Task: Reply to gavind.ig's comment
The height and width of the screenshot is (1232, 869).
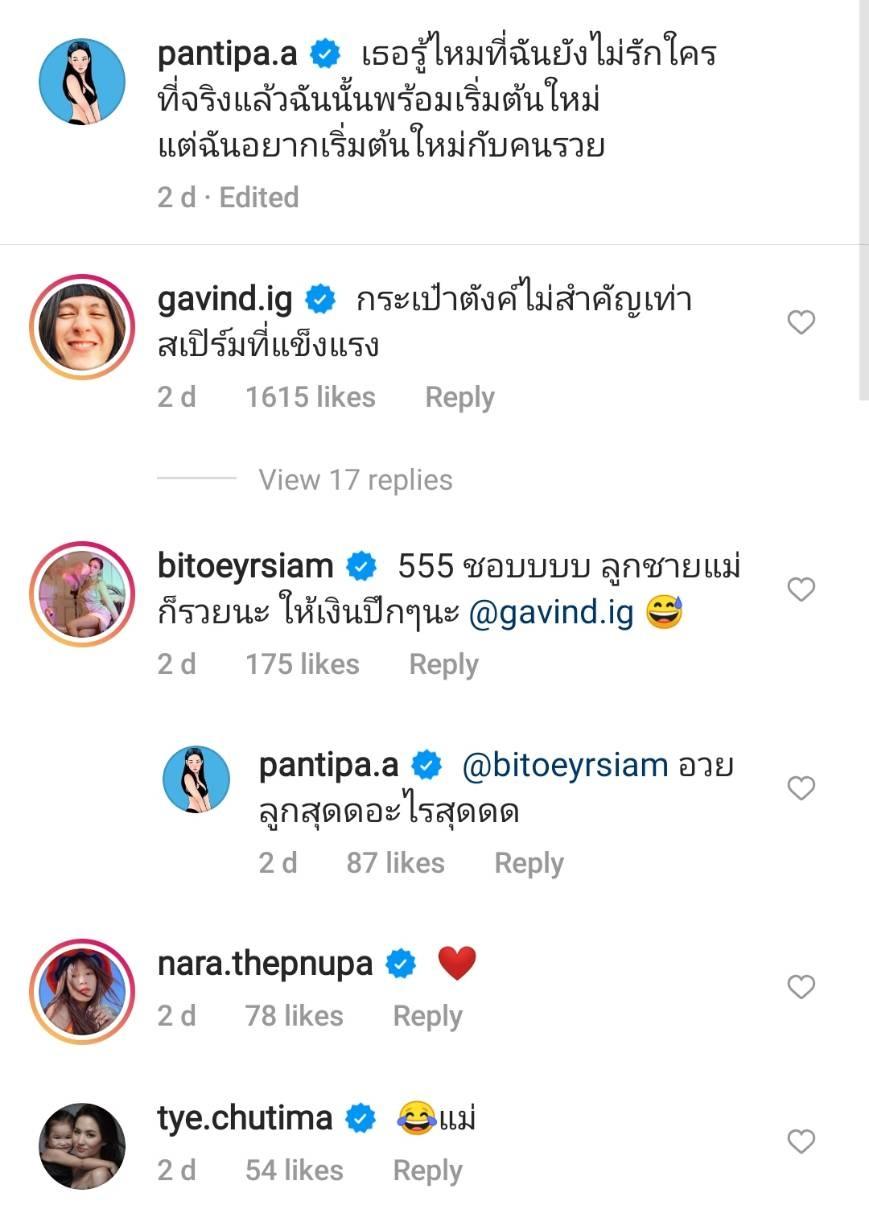Action: tap(459, 397)
